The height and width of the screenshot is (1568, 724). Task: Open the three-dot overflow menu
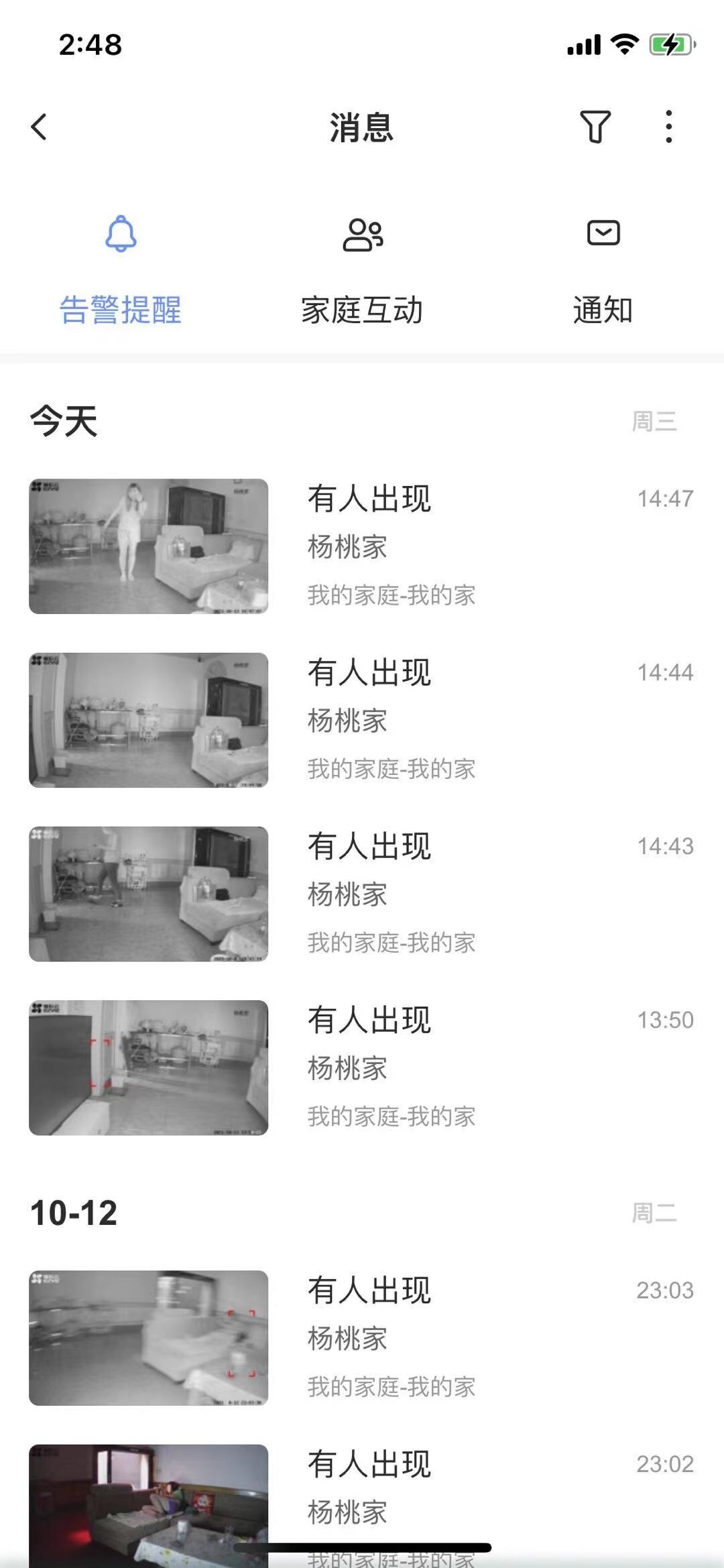pos(668,127)
